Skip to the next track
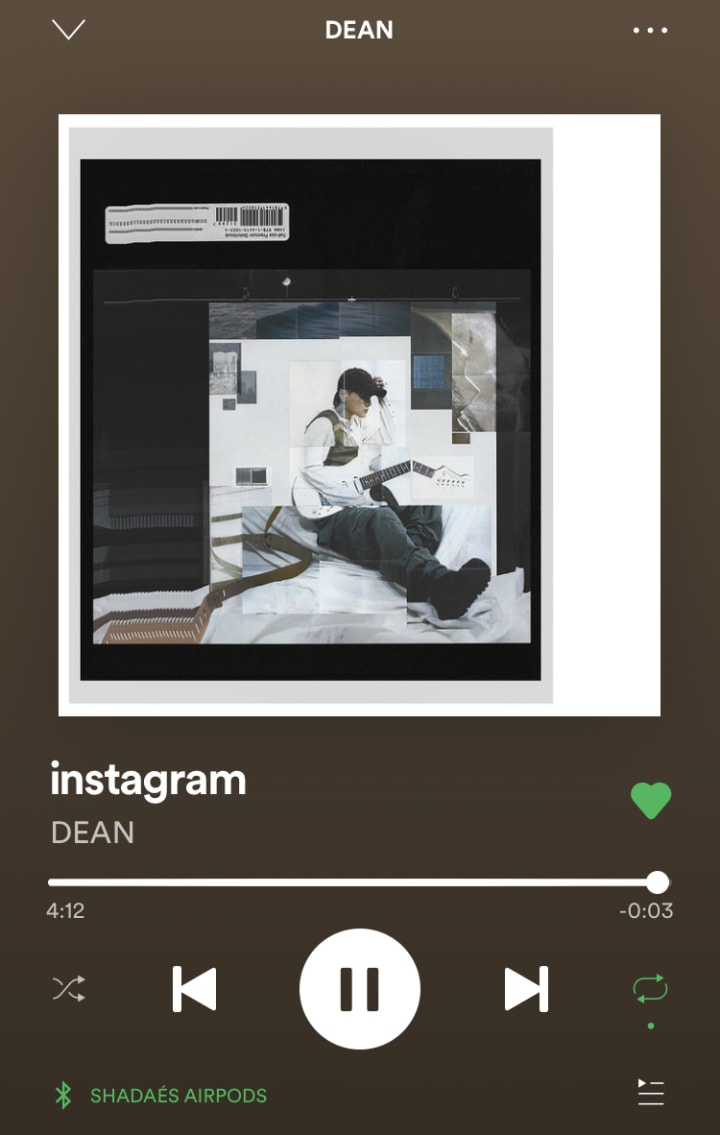Viewport: 720px width, 1135px height. tap(526, 990)
